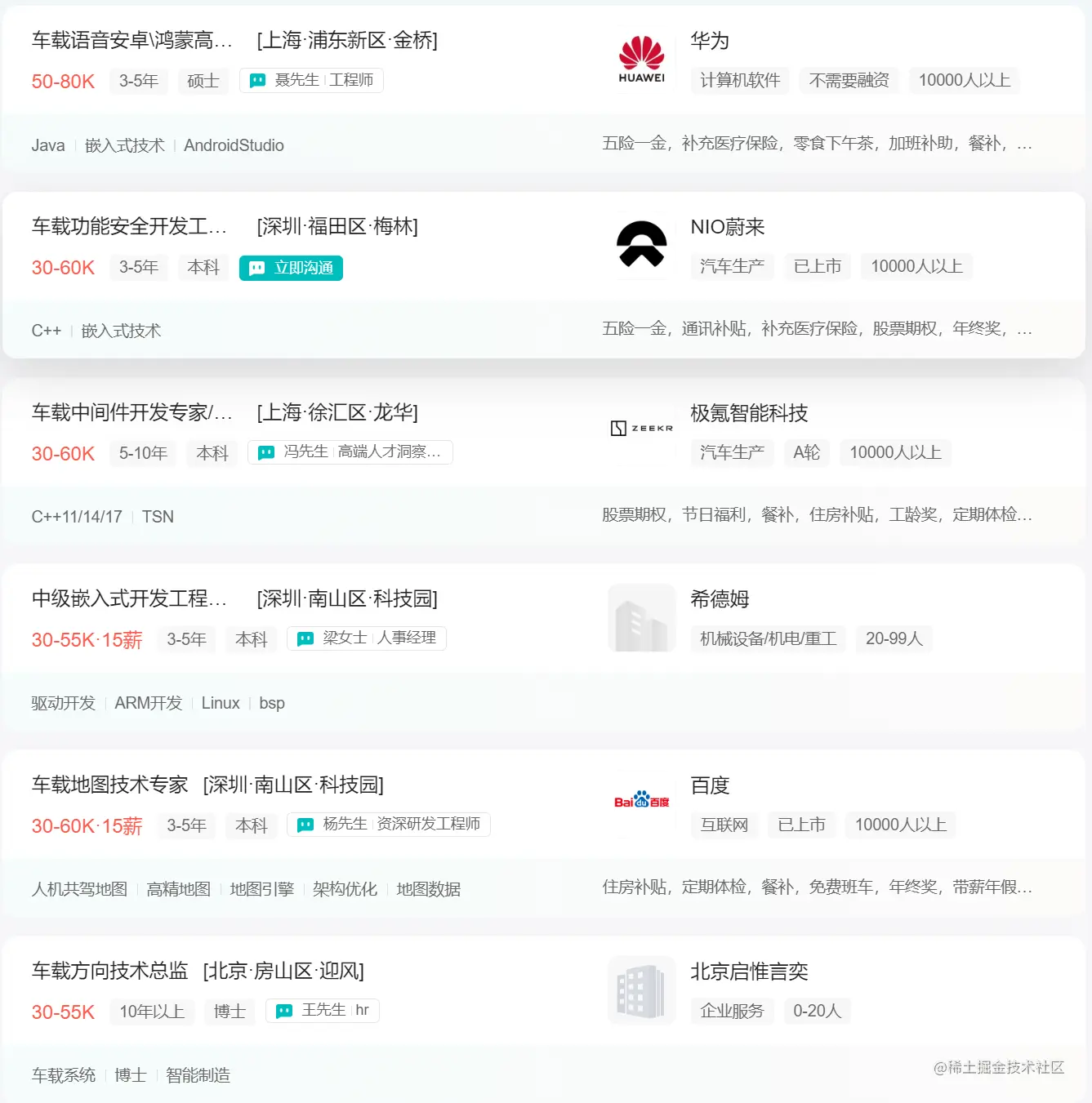Click the C++ tag on the NIO listing

tap(46, 330)
